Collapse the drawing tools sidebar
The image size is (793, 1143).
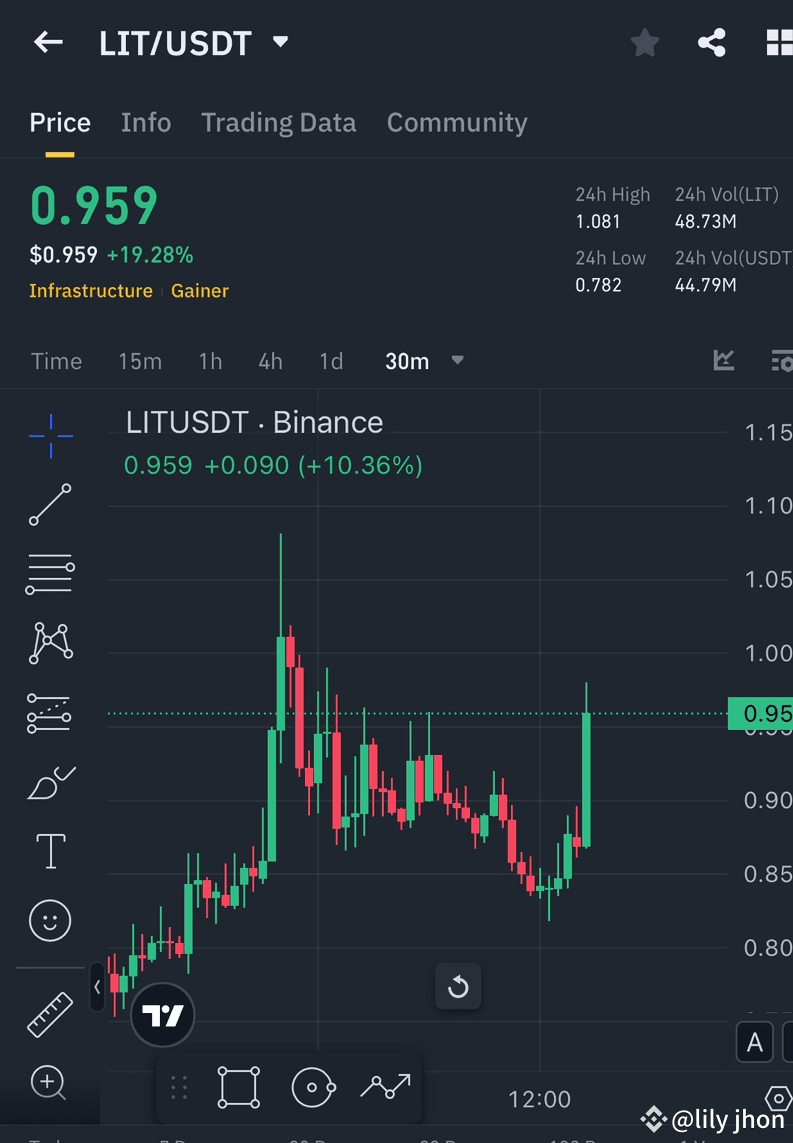96,987
